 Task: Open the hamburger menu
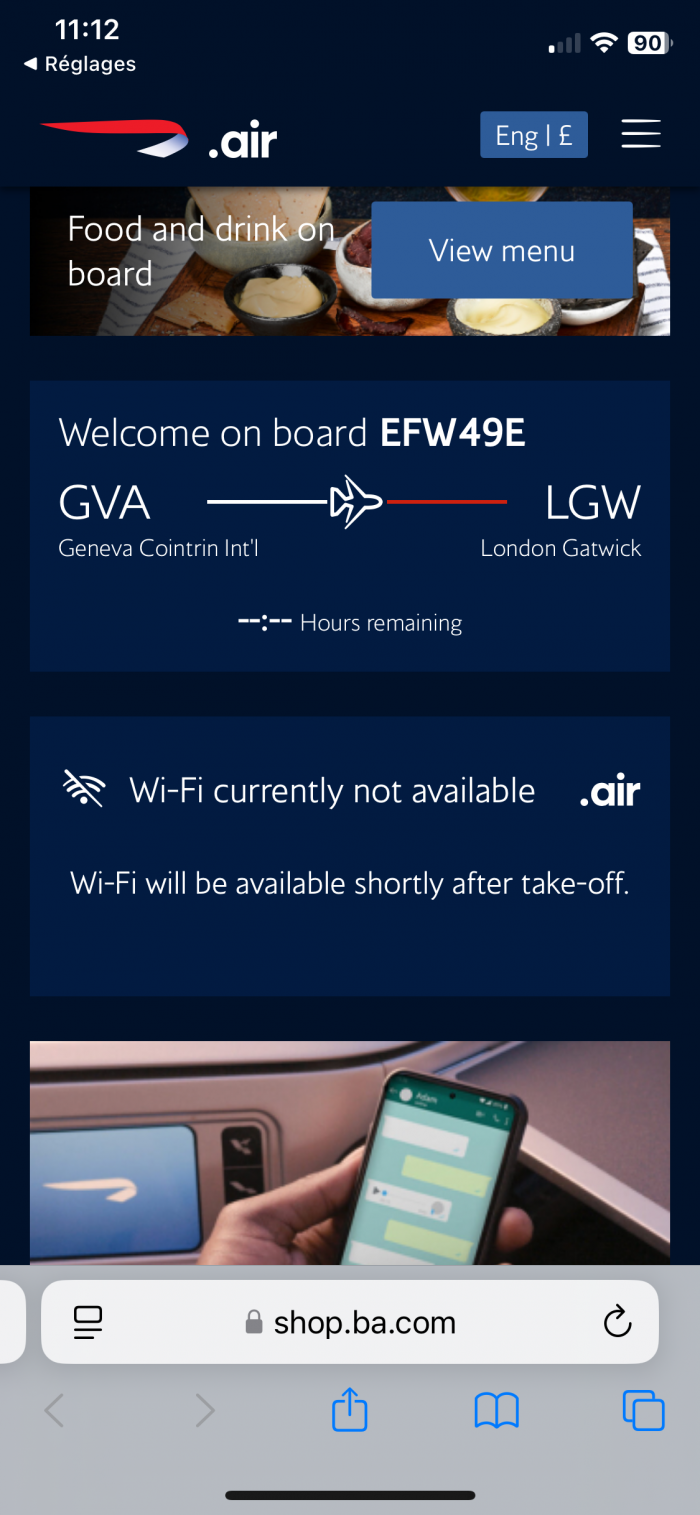tap(641, 134)
